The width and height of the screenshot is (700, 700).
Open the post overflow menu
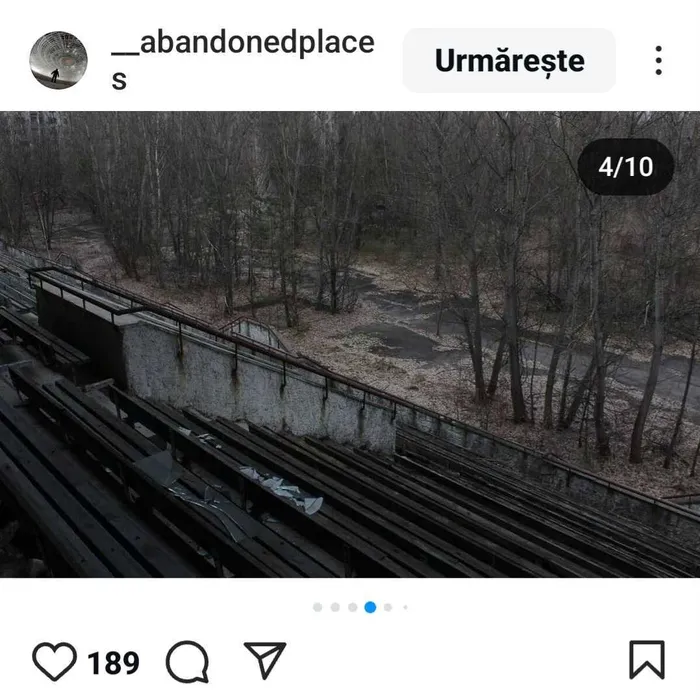pyautogui.click(x=658, y=60)
